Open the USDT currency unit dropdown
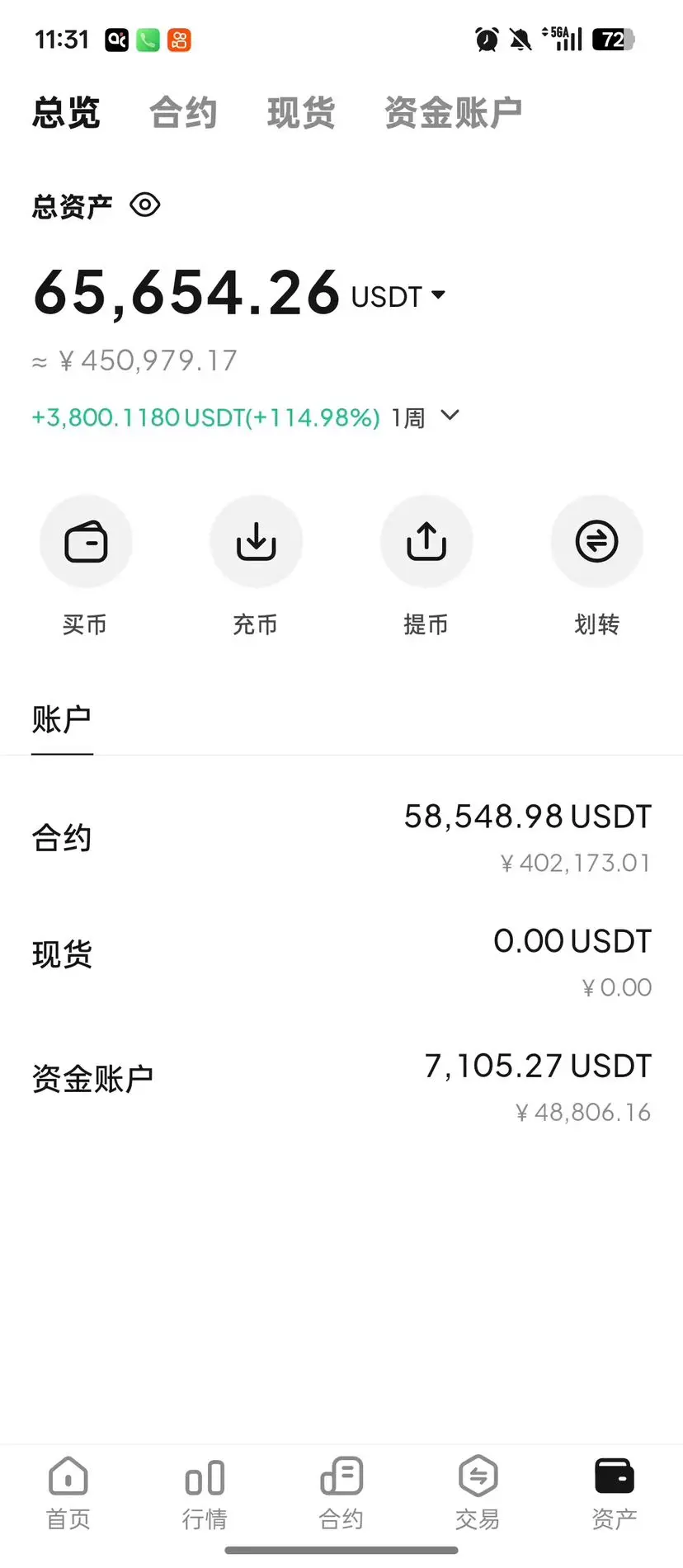This screenshot has height=1568, width=683. (399, 296)
